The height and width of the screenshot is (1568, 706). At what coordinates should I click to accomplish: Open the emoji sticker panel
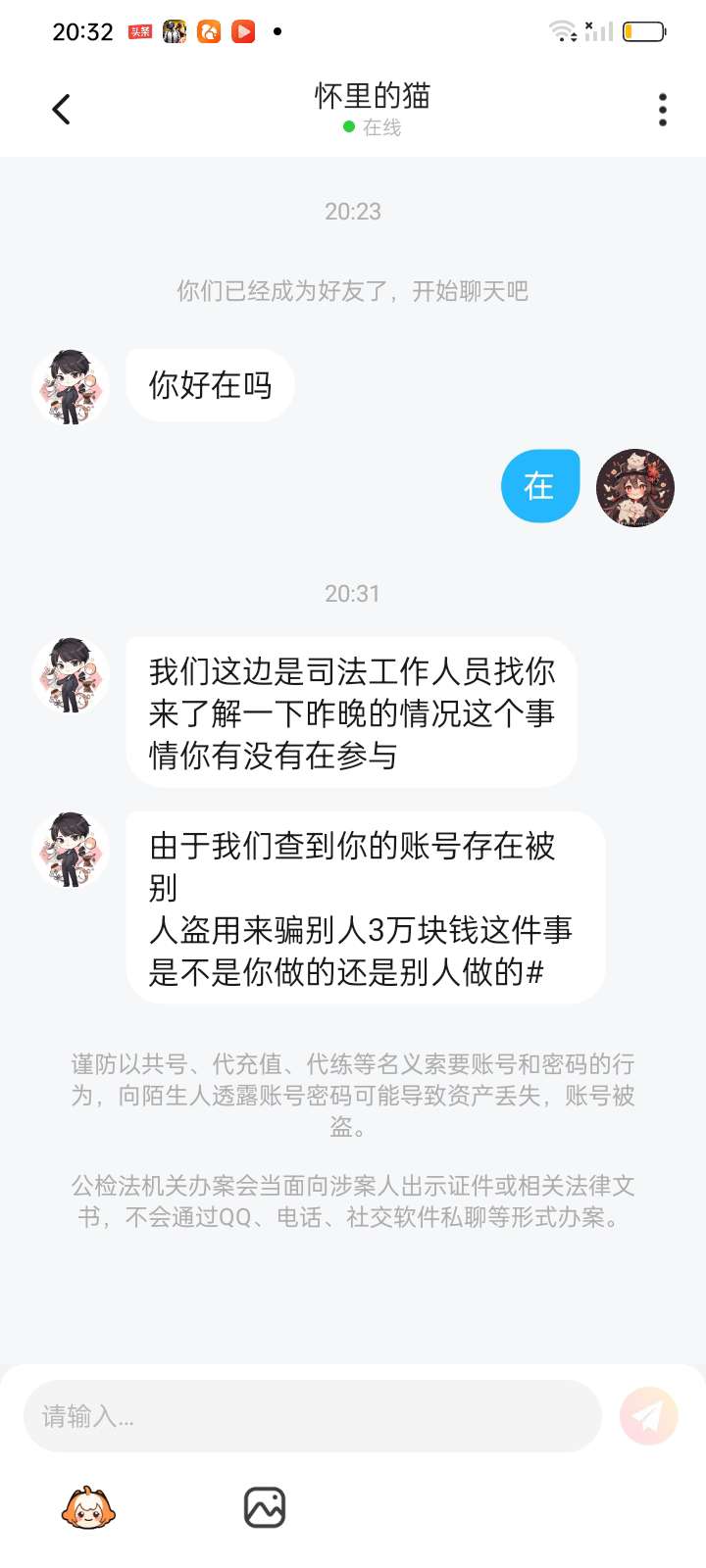(88, 1507)
